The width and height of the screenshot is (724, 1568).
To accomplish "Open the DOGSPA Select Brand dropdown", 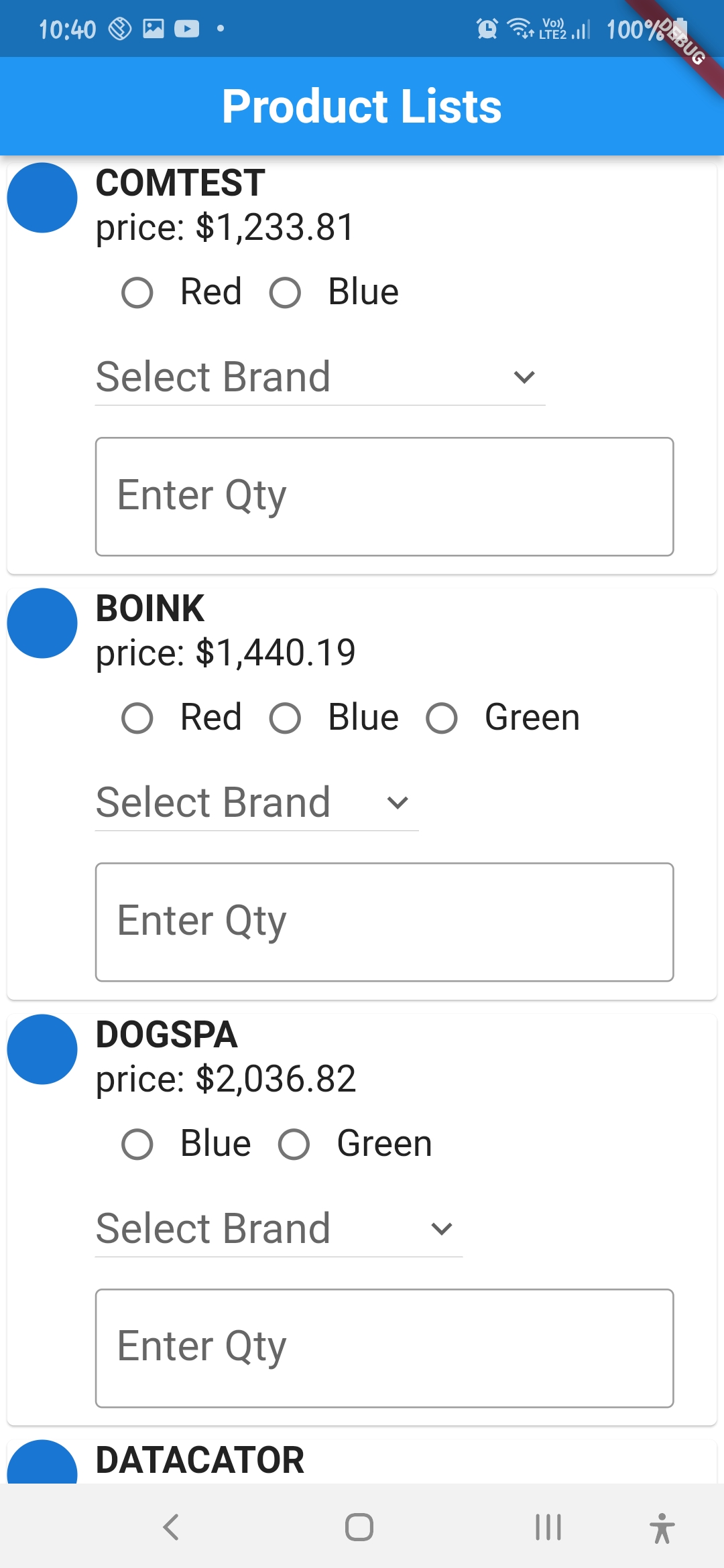I will coord(278,1229).
